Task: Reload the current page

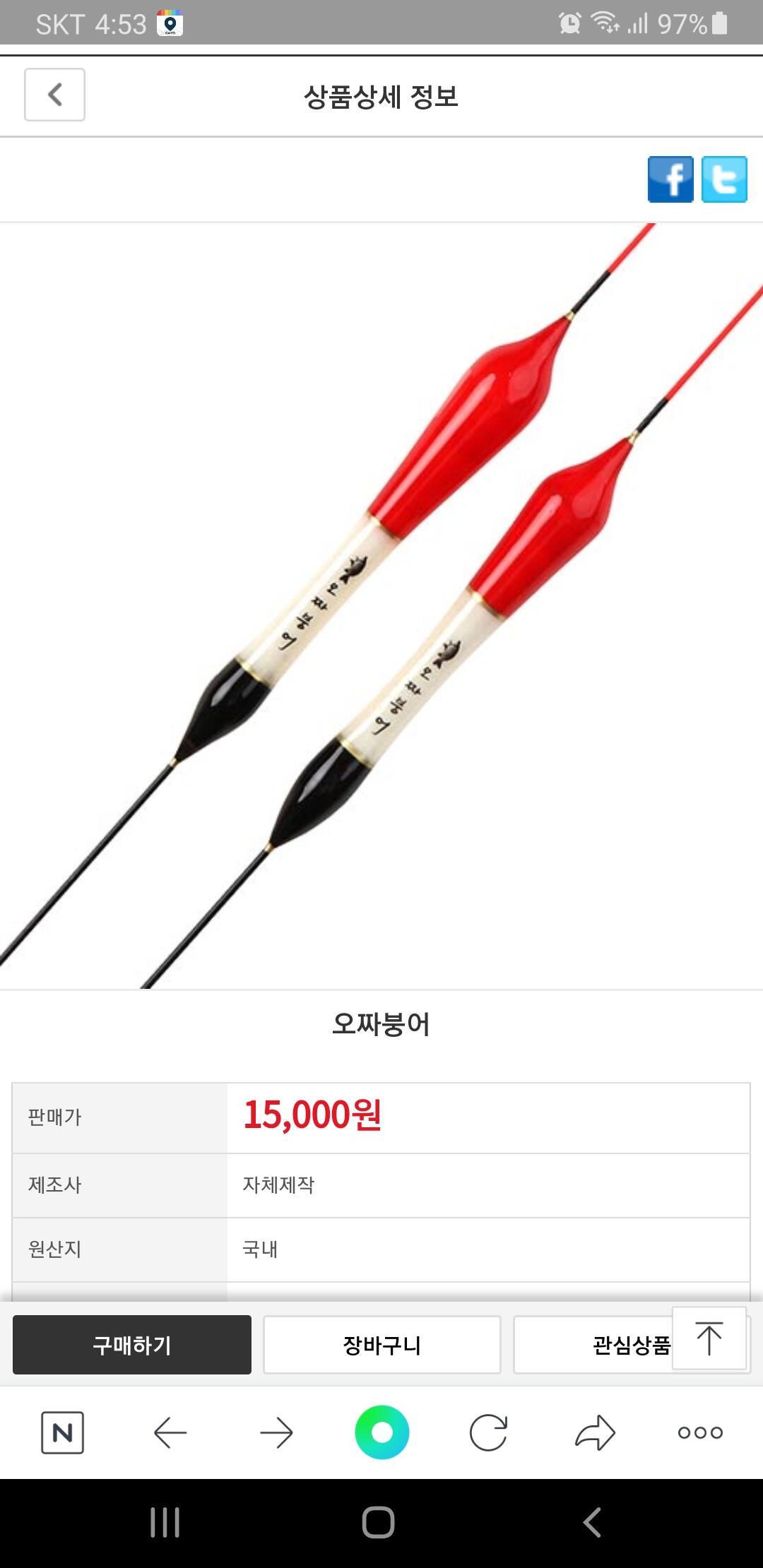Action: click(488, 1432)
